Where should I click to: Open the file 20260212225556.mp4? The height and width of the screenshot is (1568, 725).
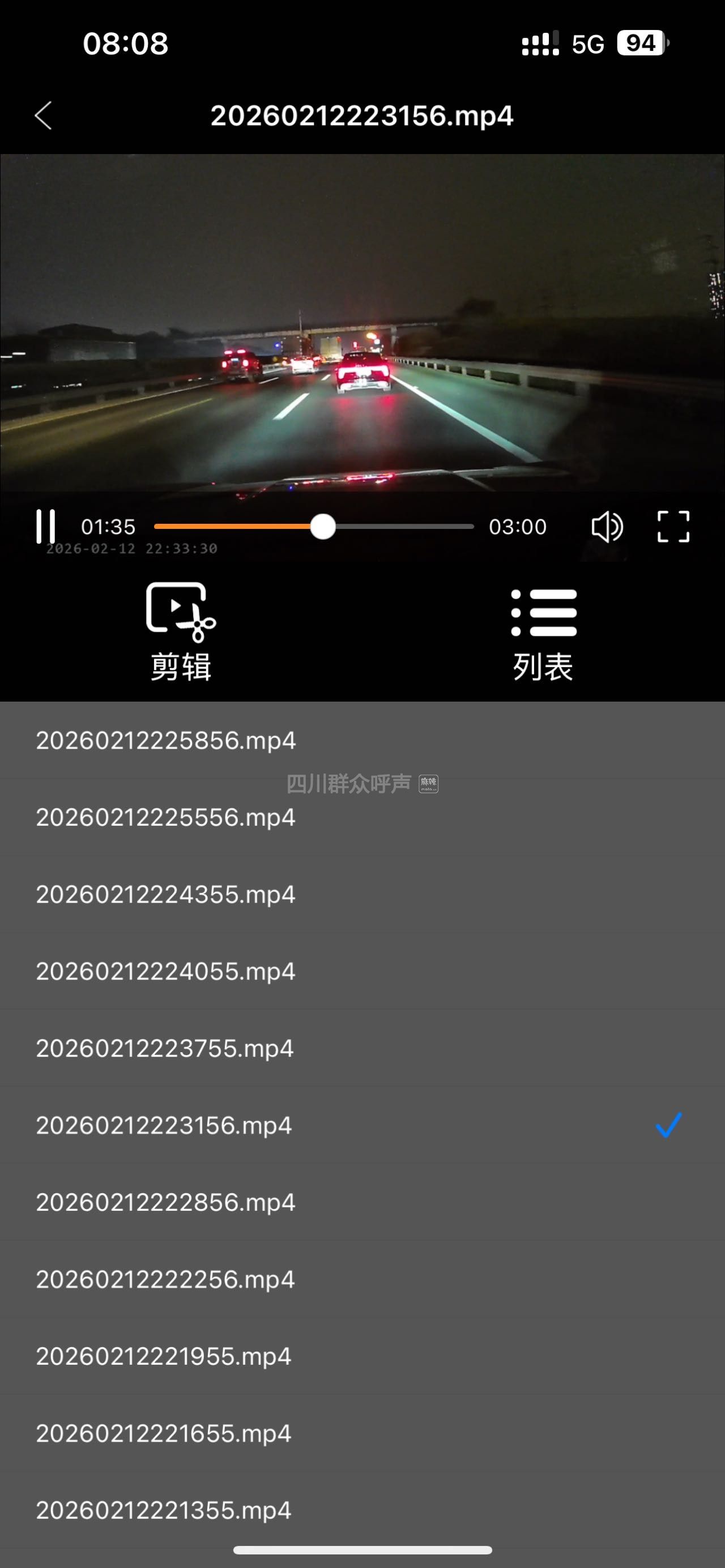click(x=165, y=818)
